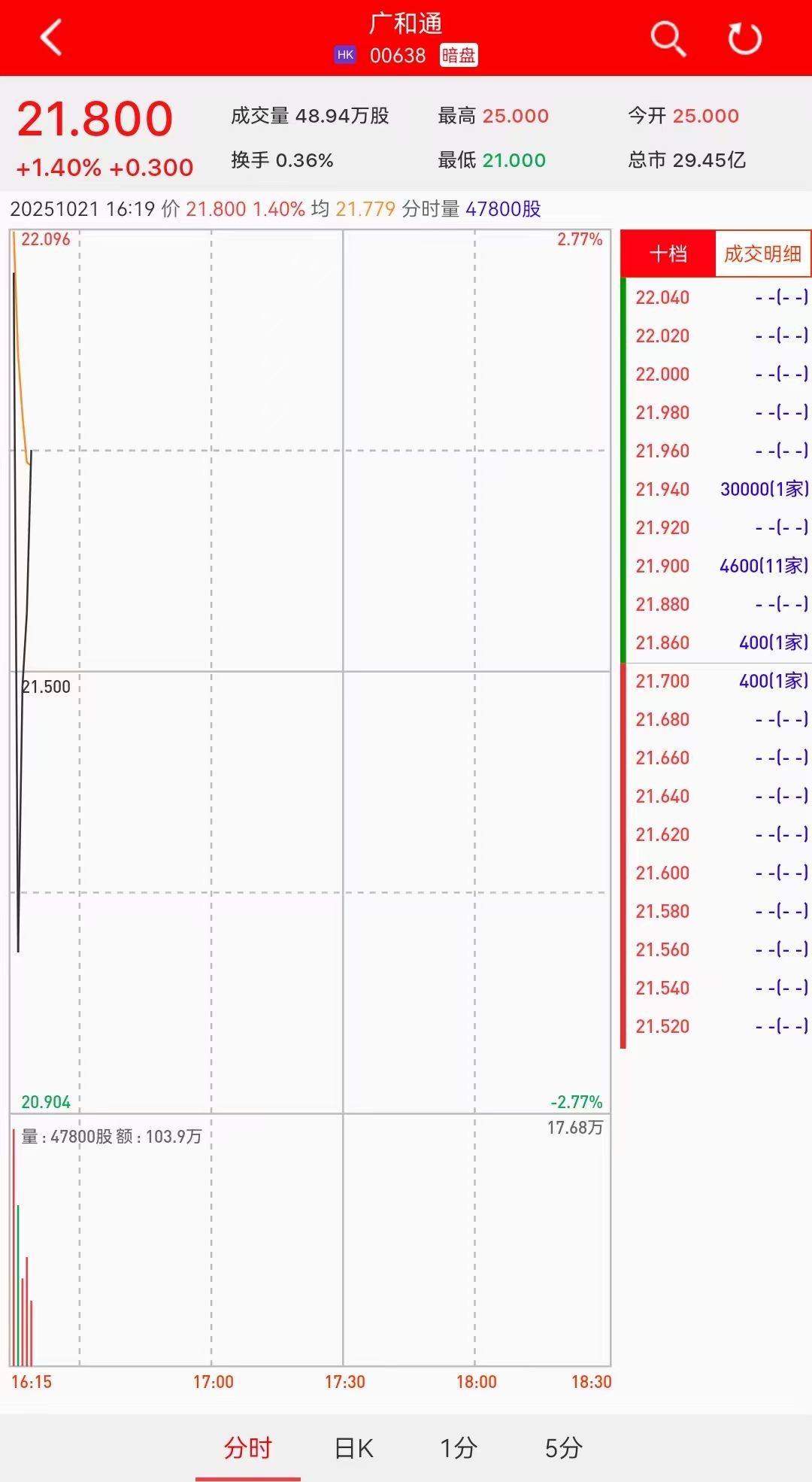
Task: Show the 5分 minute chart
Action: pos(564,1447)
